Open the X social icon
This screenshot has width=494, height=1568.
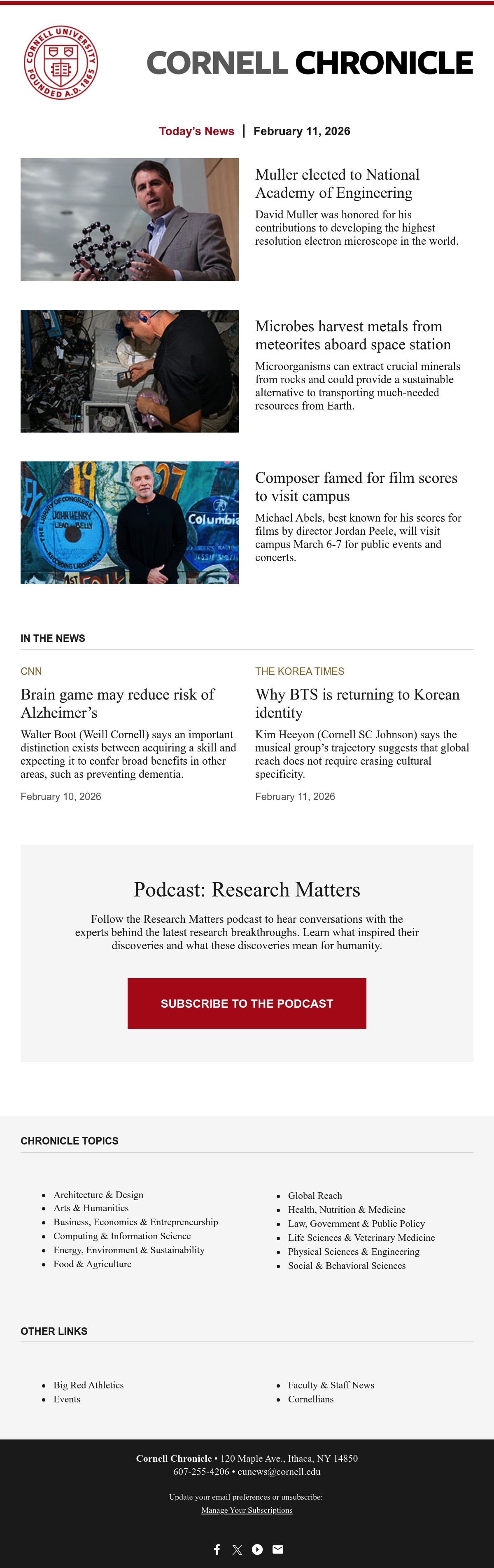pos(237,1549)
